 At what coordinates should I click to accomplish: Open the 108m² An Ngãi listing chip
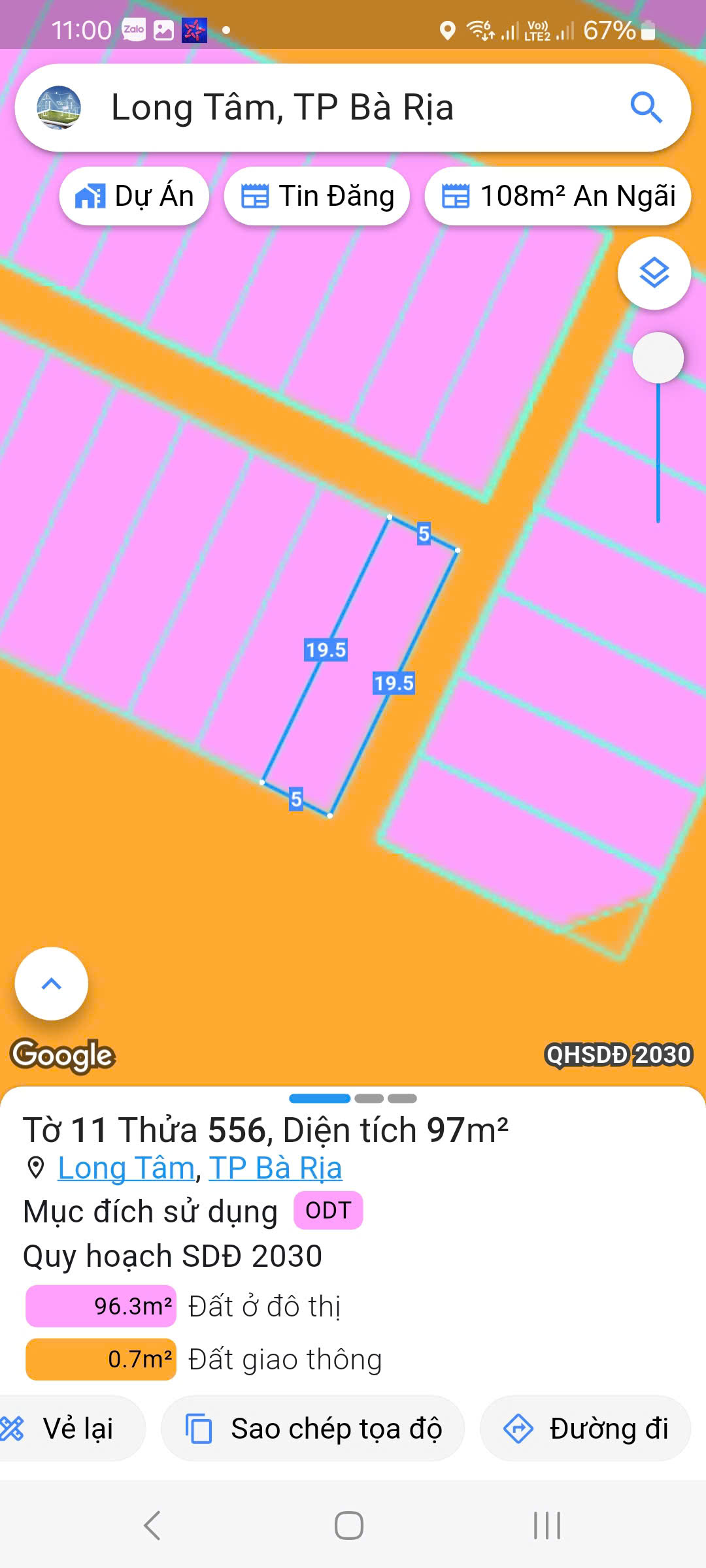(x=558, y=196)
